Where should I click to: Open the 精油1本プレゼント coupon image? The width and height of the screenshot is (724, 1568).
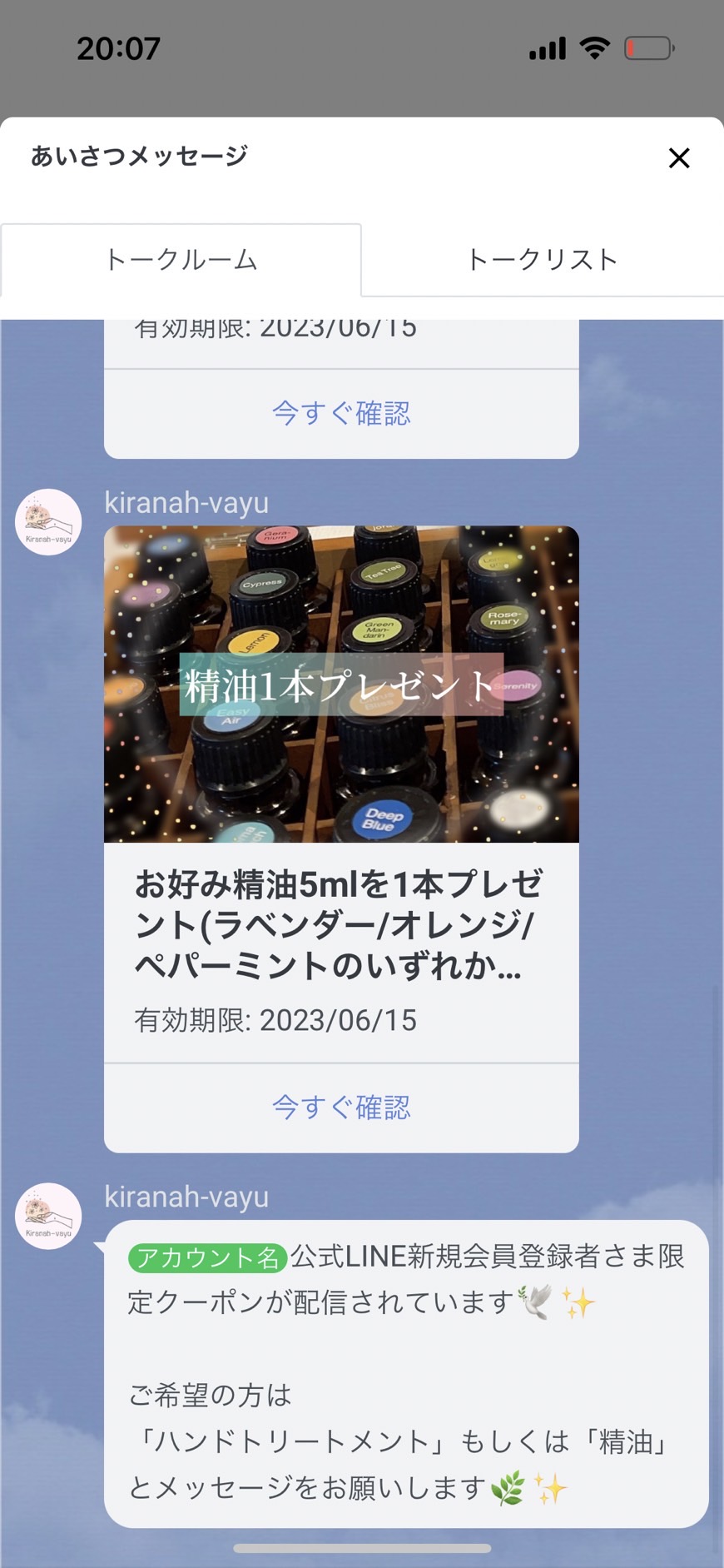341,684
